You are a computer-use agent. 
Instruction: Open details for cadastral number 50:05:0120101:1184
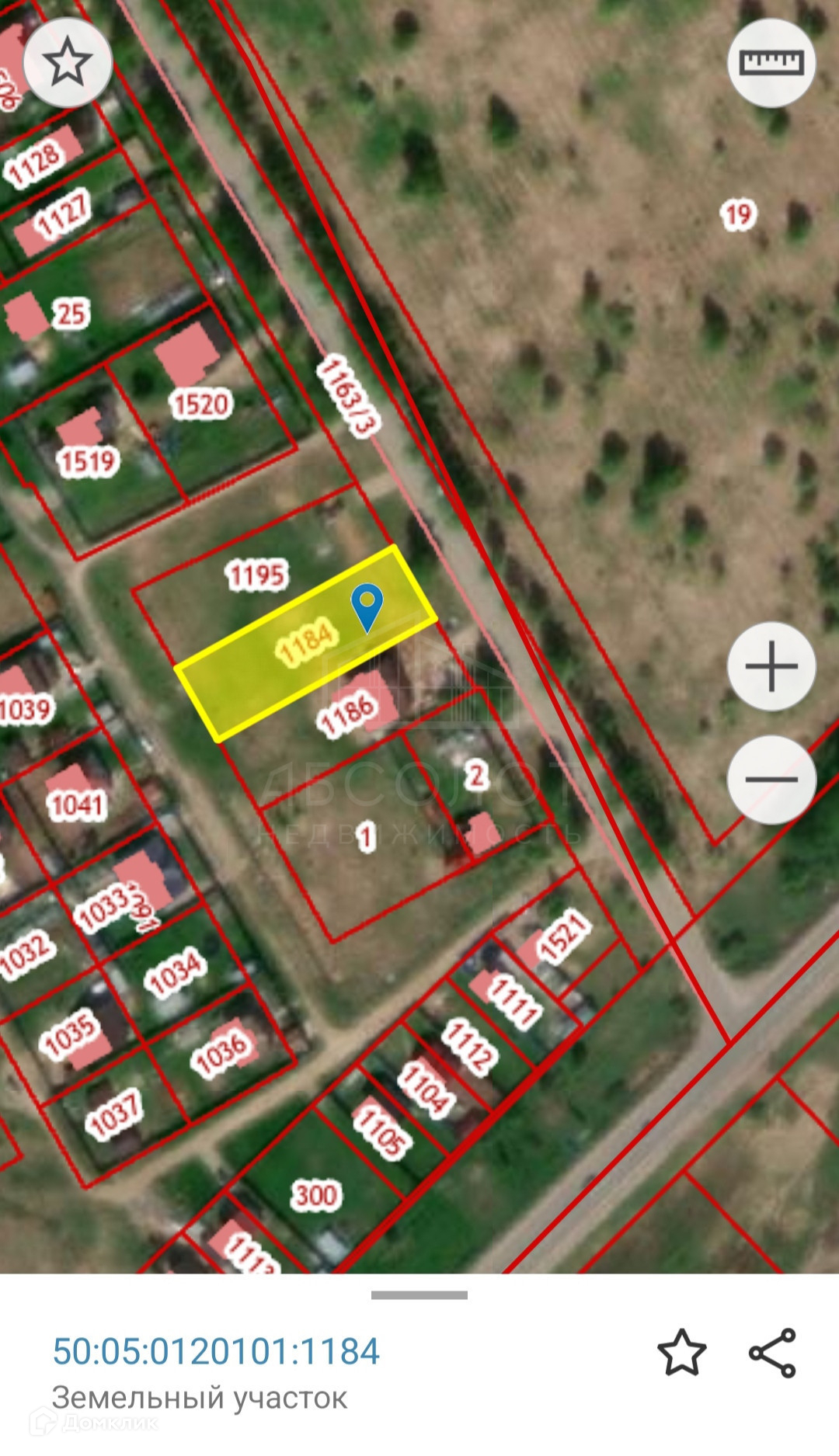[x=216, y=1352]
